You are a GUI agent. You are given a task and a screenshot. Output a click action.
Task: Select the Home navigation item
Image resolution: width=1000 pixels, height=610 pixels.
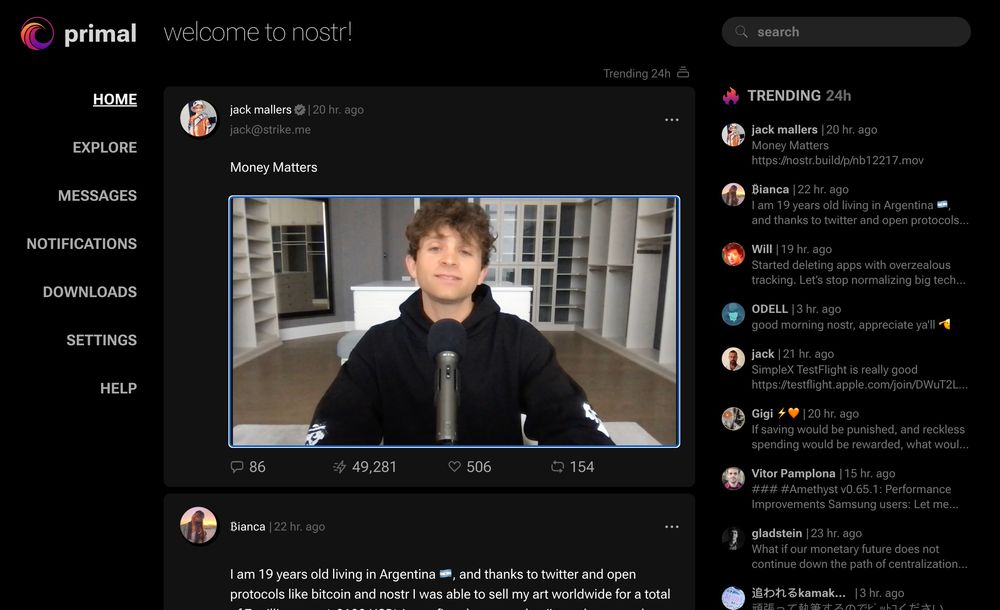(115, 99)
